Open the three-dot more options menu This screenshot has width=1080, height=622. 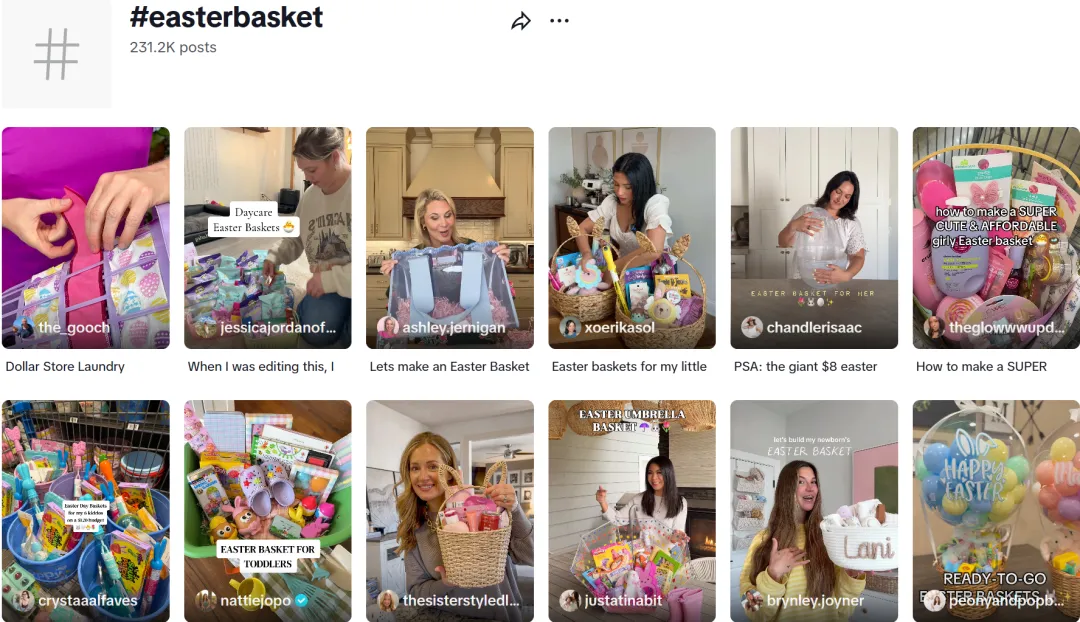click(x=559, y=21)
